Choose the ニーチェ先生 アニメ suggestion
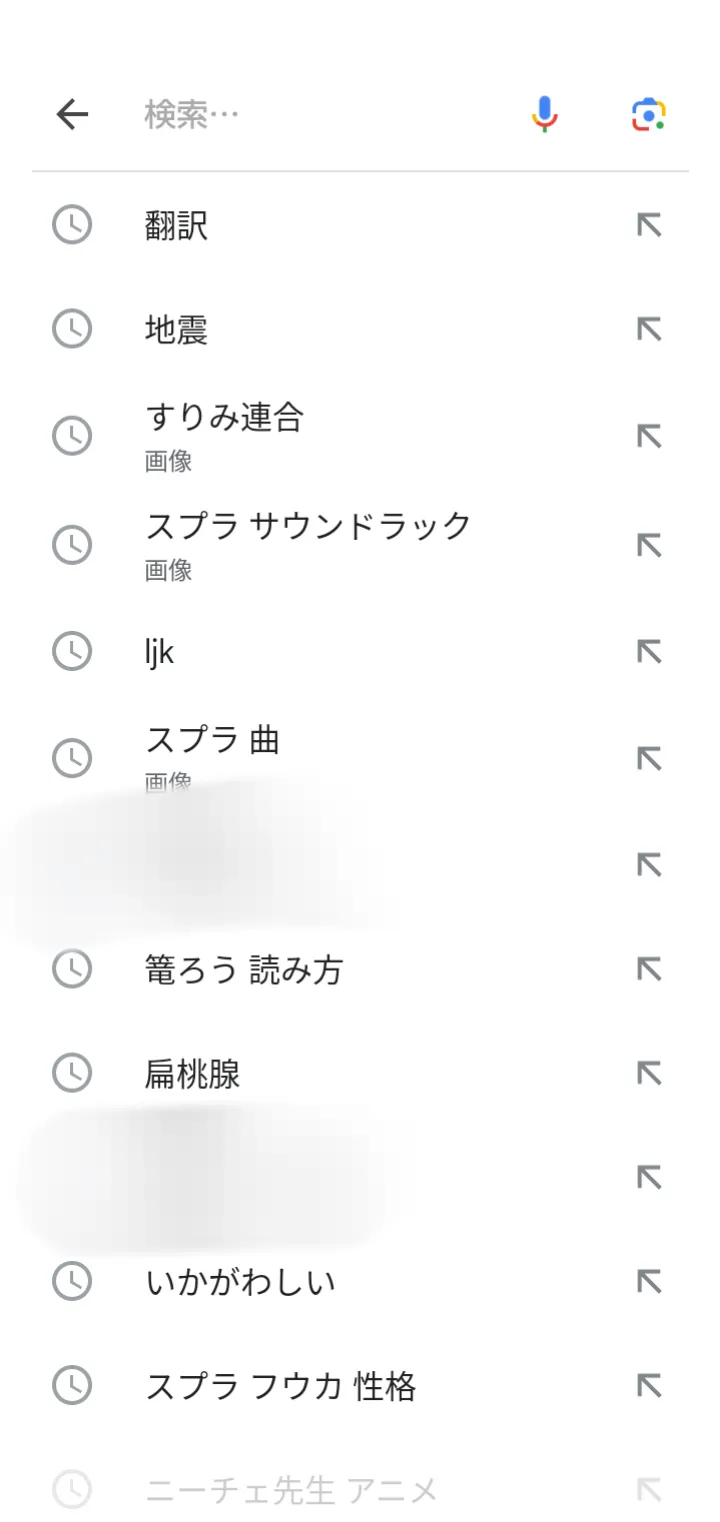The width and height of the screenshot is (720, 1522). click(x=360, y=1490)
